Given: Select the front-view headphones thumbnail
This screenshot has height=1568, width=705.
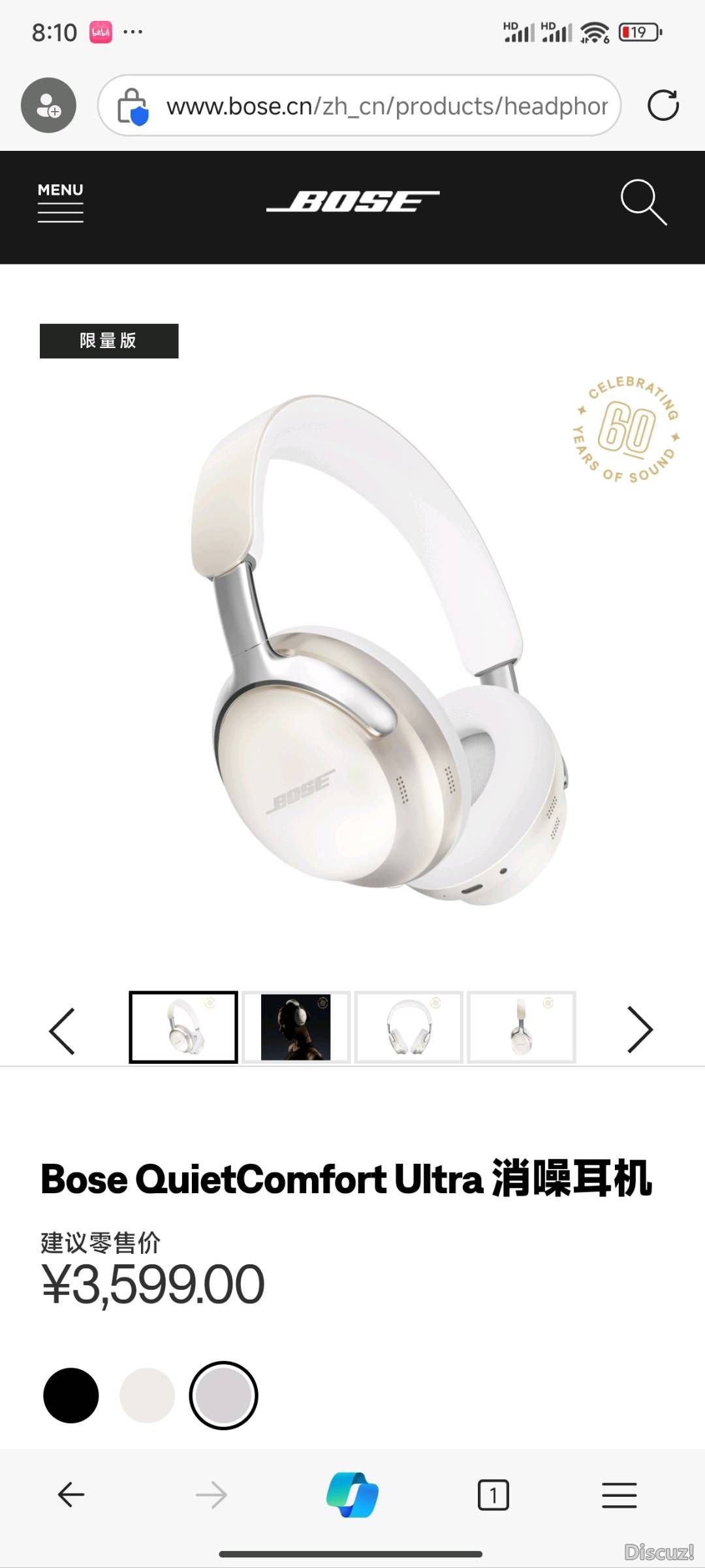Looking at the screenshot, I should point(409,1027).
